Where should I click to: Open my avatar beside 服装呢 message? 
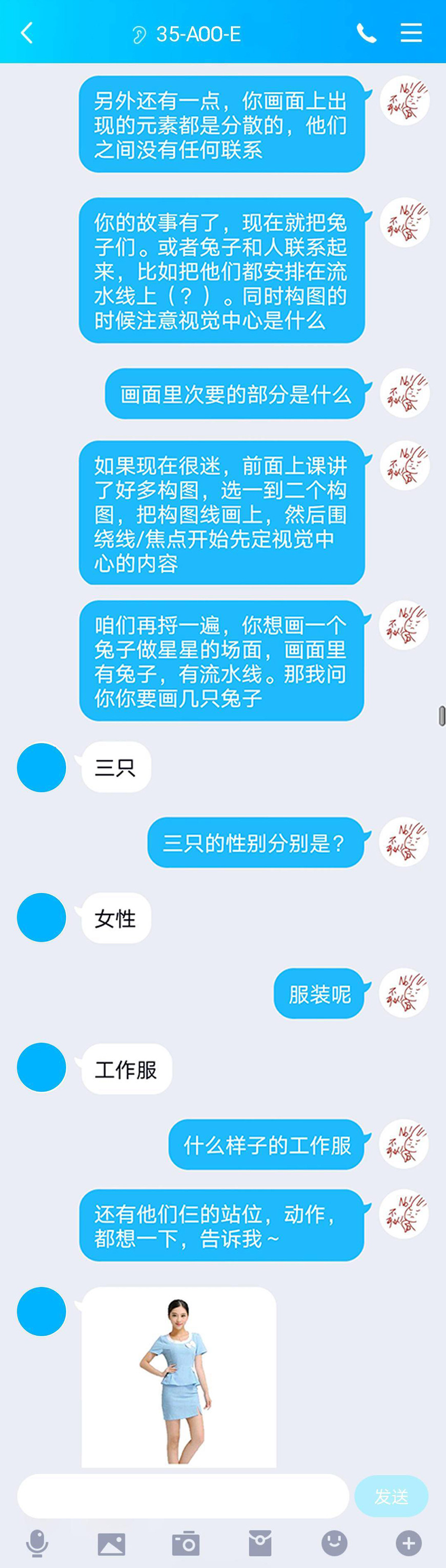coord(404,993)
